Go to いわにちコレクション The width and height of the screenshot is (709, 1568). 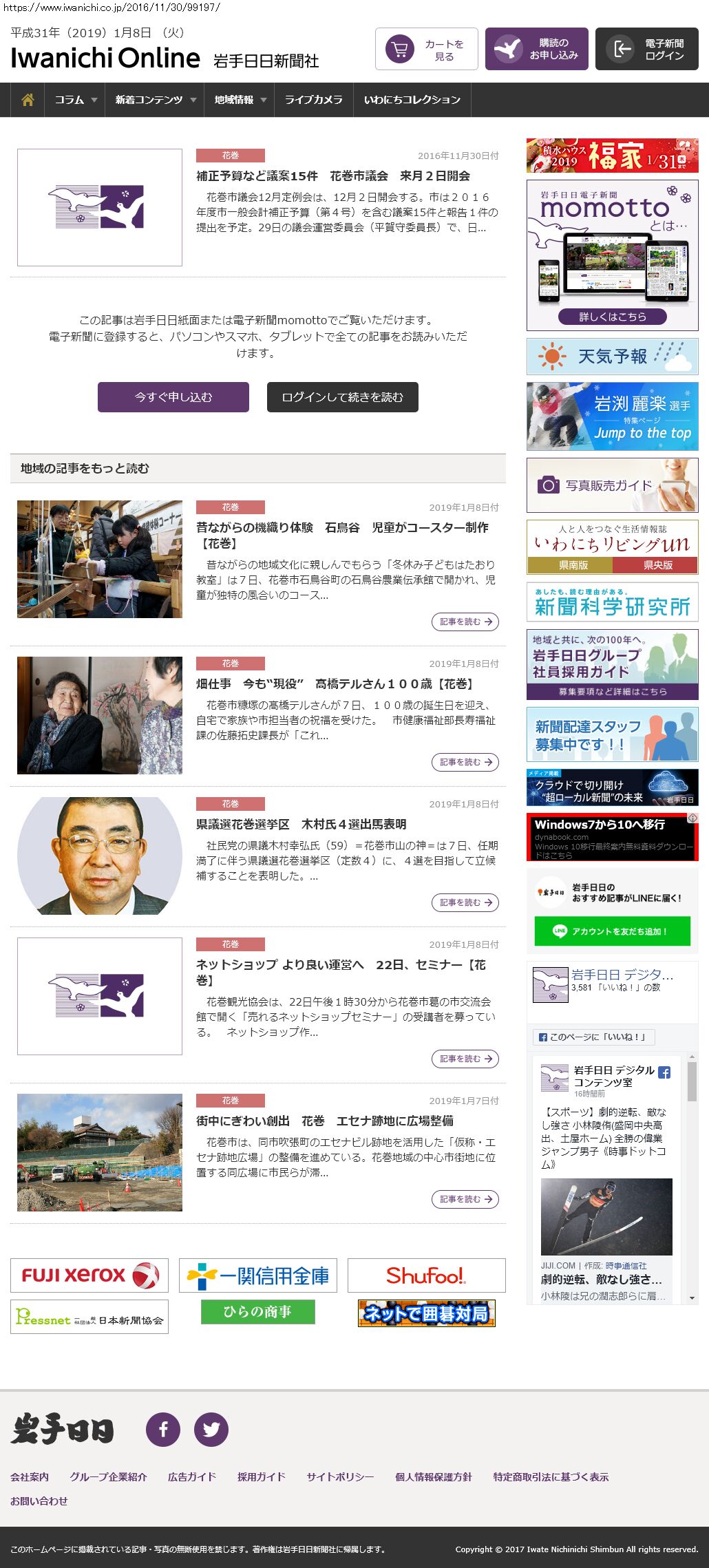tap(412, 100)
